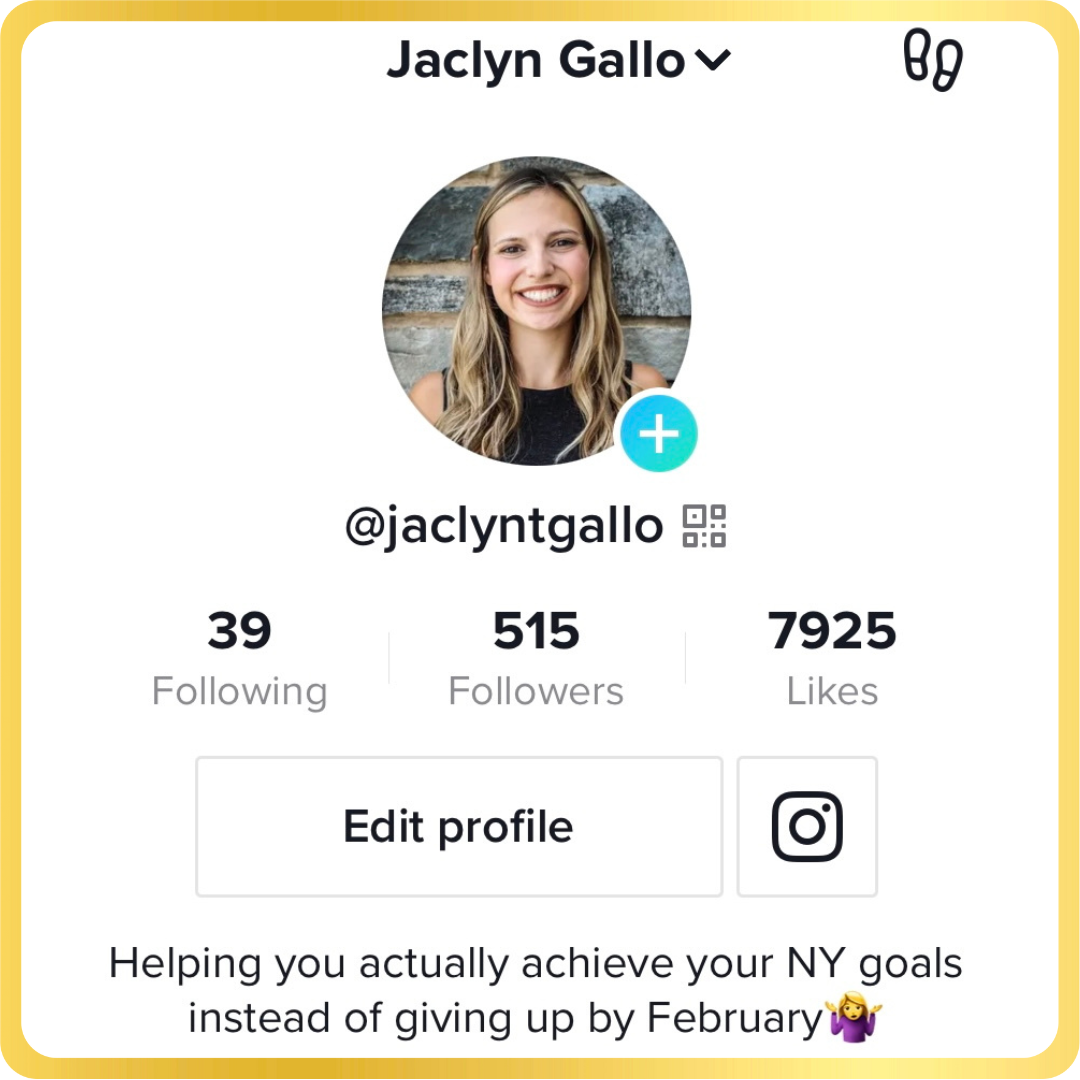Tap the Edit profile button
The width and height of the screenshot is (1080, 1080).
click(x=459, y=827)
